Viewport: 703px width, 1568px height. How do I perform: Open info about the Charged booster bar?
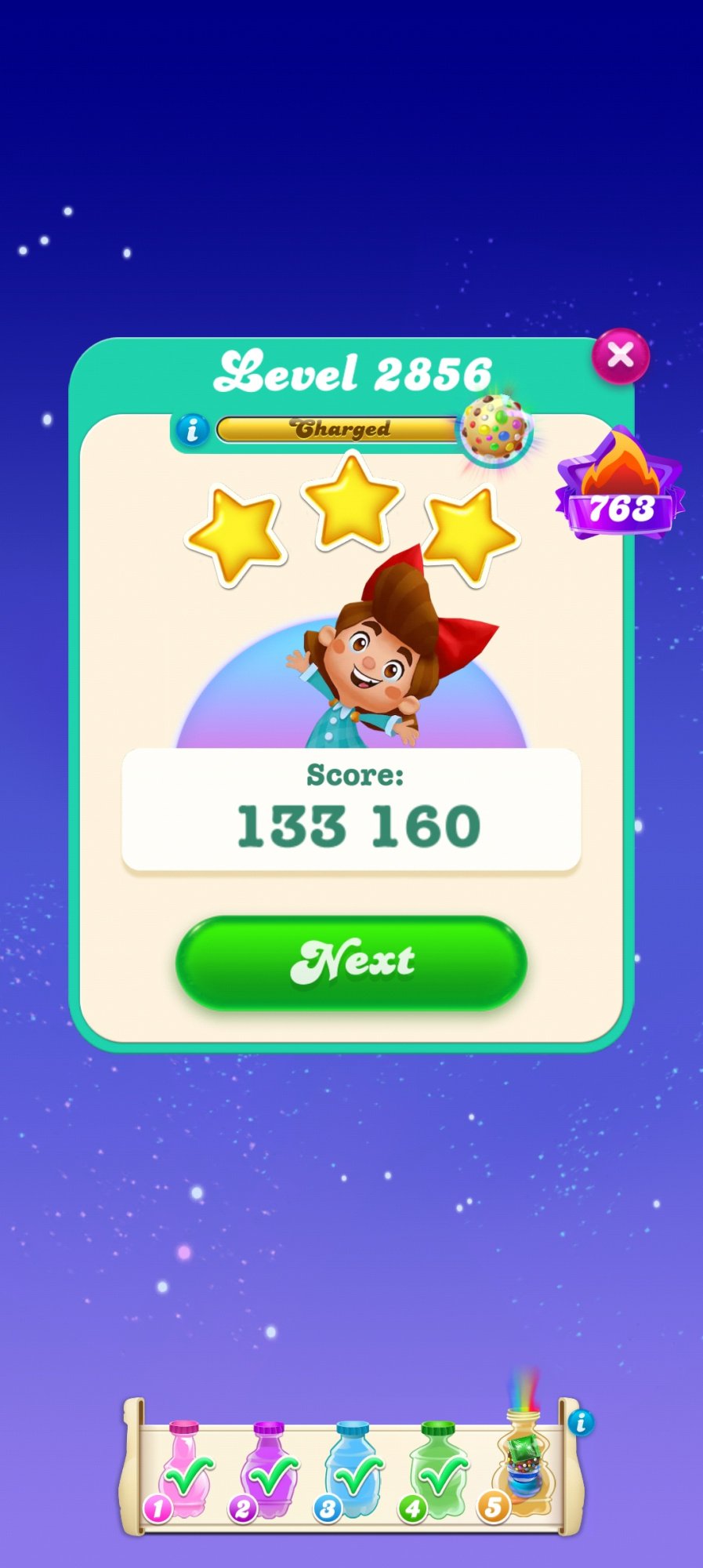192,430
